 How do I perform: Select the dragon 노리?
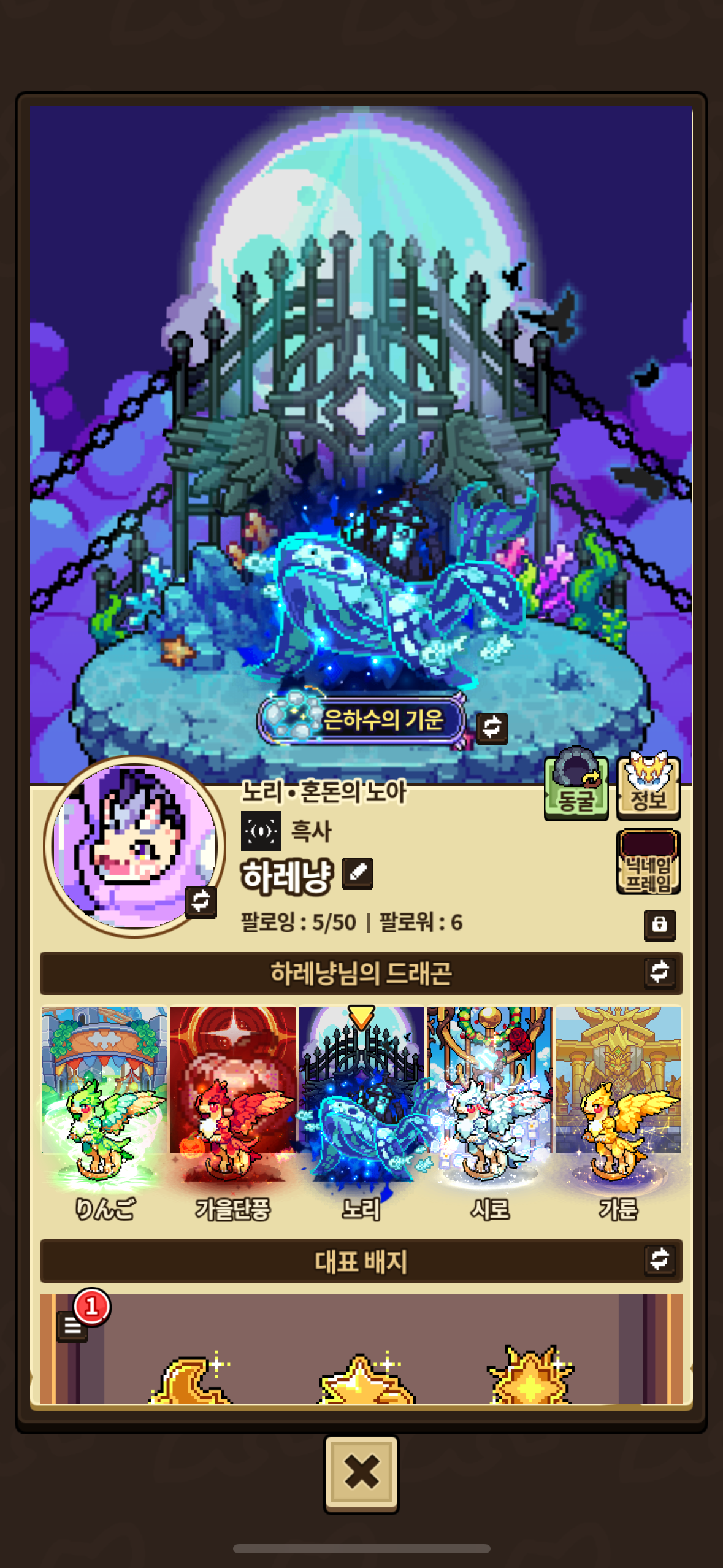click(361, 1113)
